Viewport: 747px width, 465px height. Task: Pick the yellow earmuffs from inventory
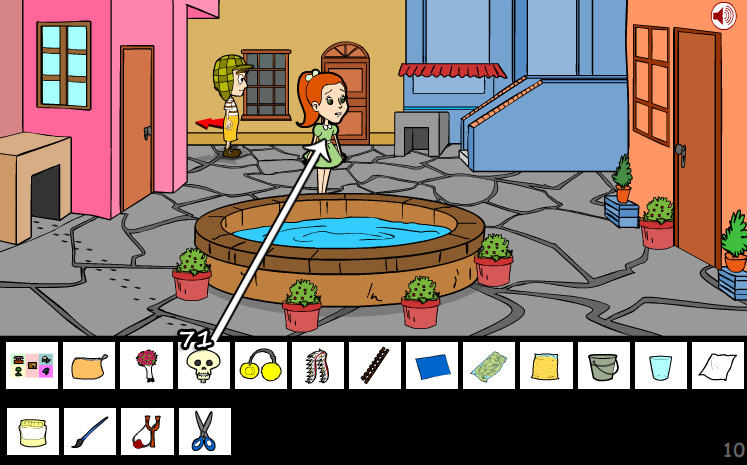(x=261, y=366)
